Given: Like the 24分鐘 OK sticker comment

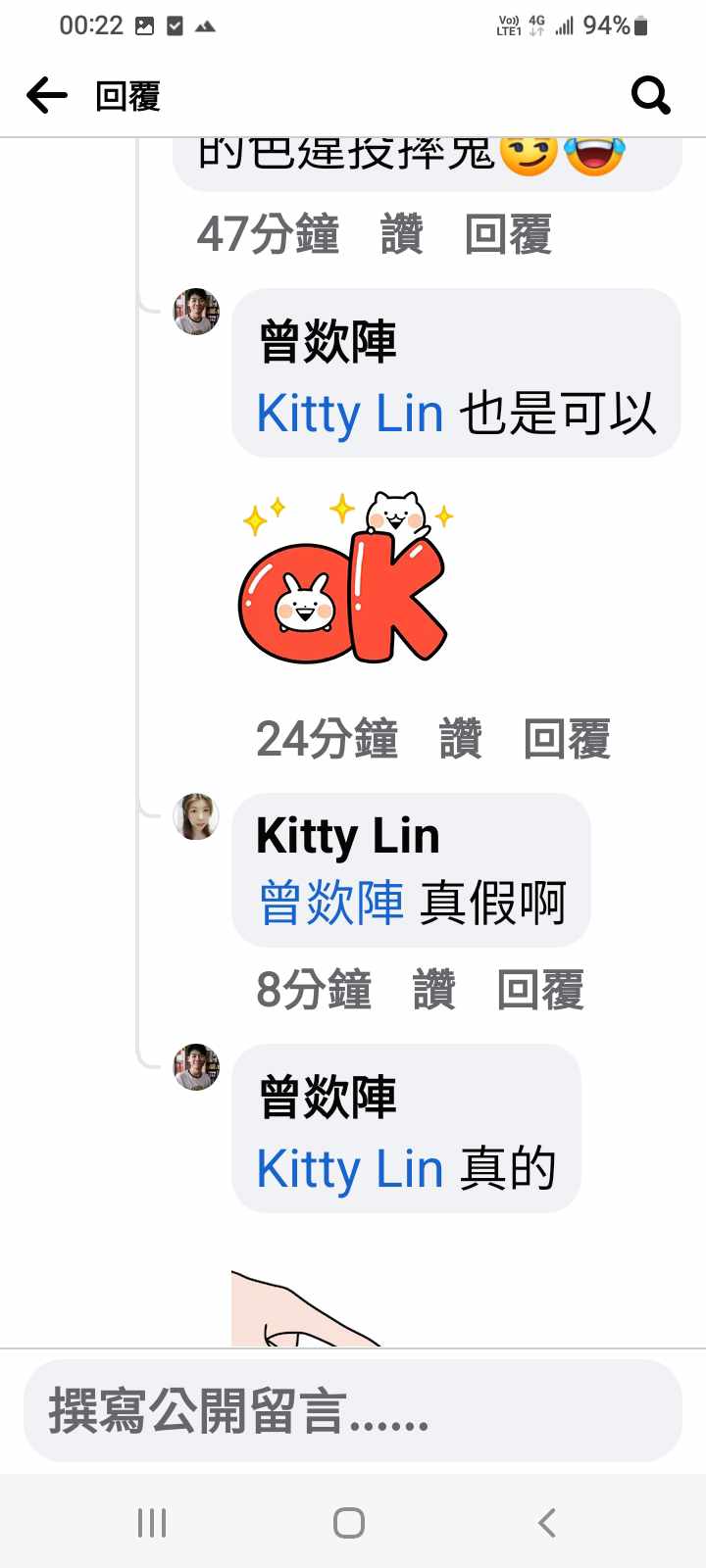Looking at the screenshot, I should point(460,739).
